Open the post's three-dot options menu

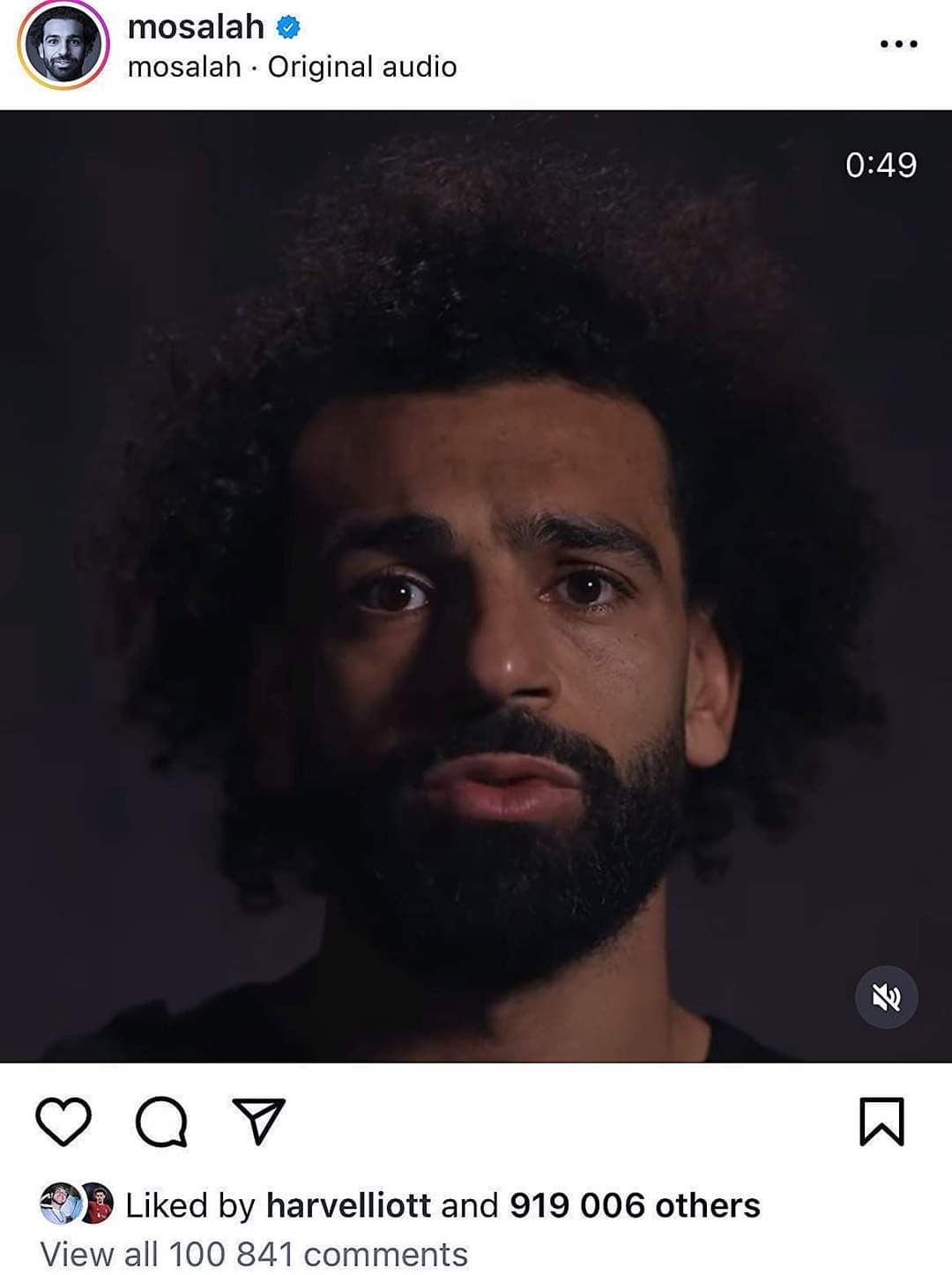click(898, 44)
